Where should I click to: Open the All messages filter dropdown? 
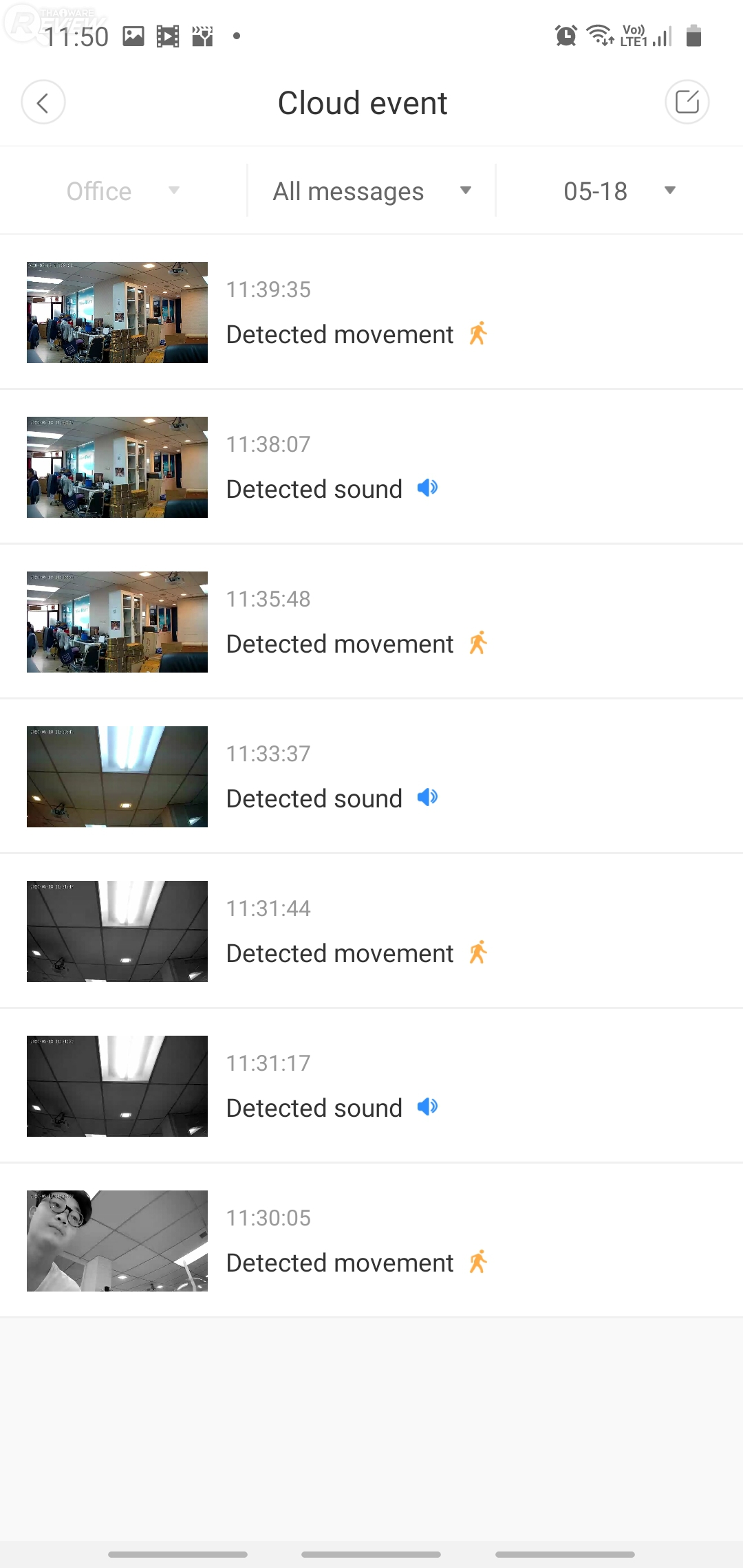pos(371,191)
